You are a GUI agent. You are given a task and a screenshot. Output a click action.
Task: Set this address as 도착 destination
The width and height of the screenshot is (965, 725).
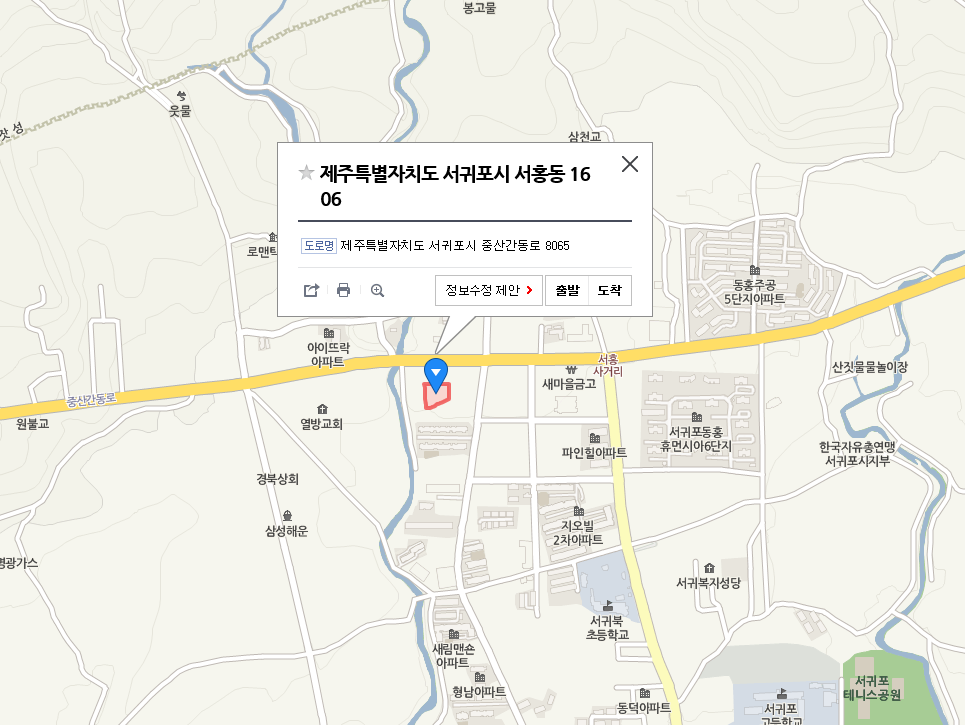609,290
